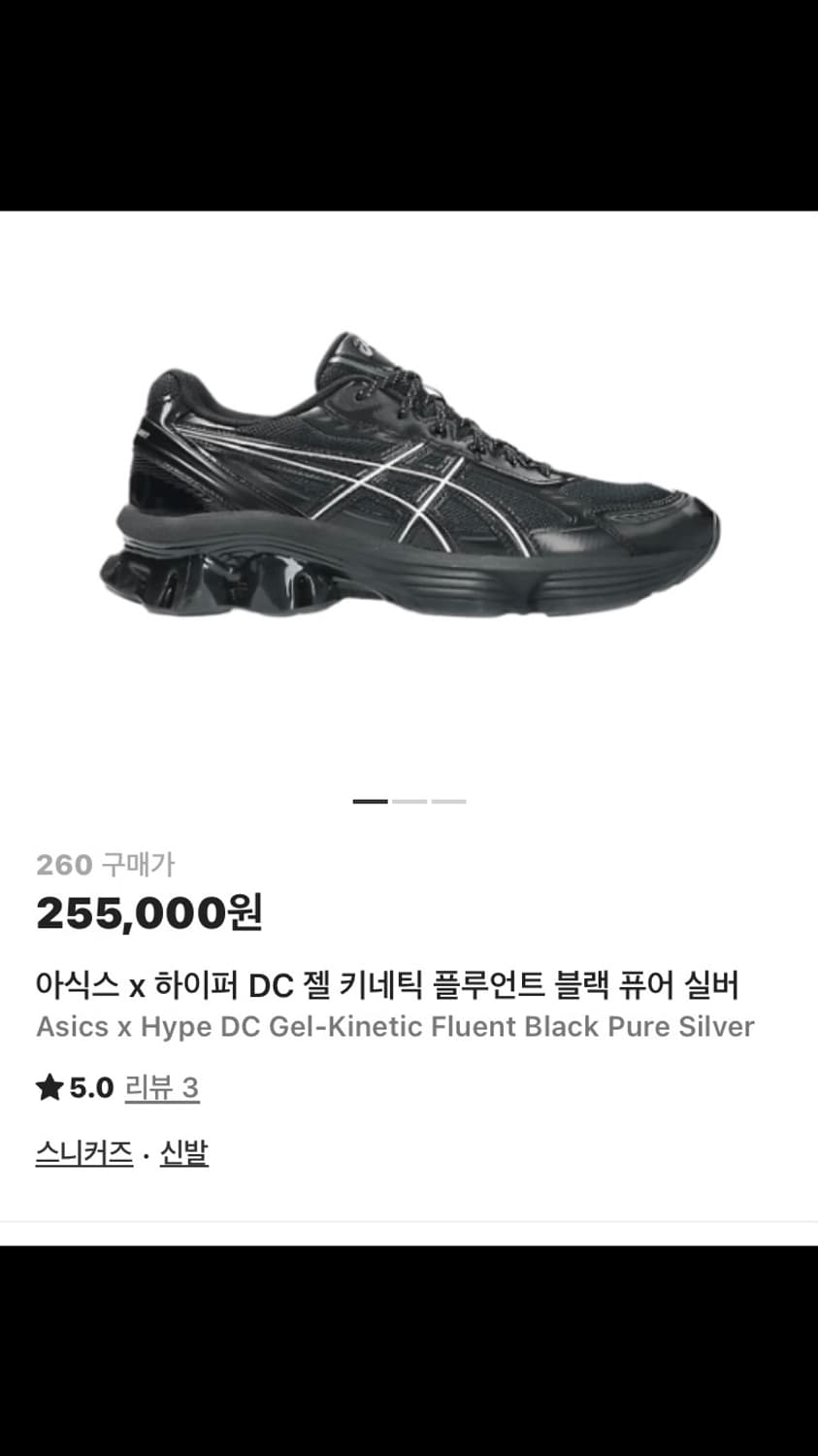Screen dimensions: 818x1456
Task: Click the black star rating icon
Action: click(49, 1086)
